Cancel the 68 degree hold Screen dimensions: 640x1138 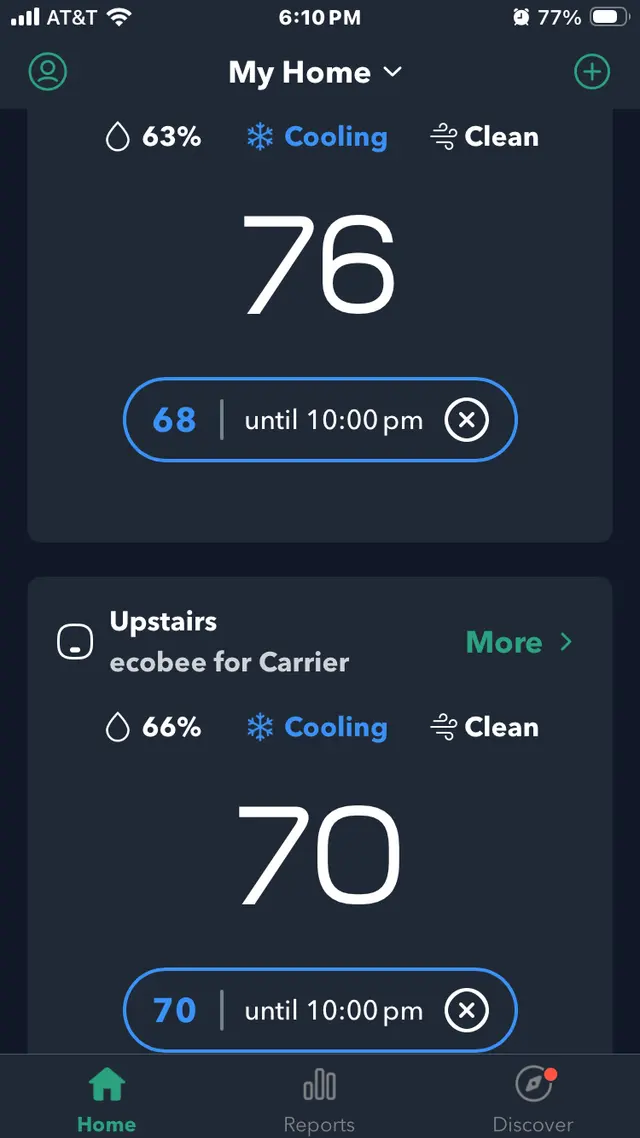467,419
